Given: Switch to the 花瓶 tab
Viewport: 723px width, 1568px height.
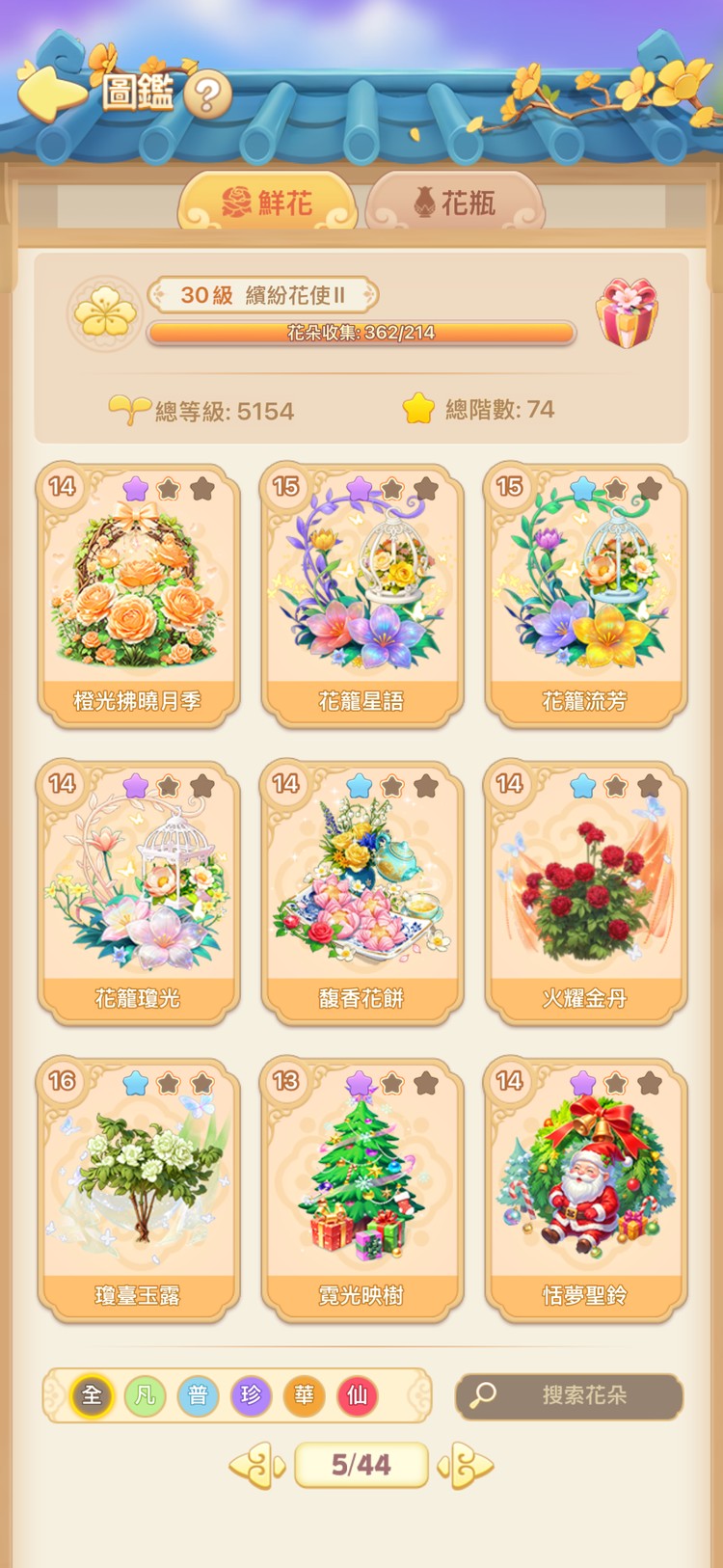Looking at the screenshot, I should (460, 203).
